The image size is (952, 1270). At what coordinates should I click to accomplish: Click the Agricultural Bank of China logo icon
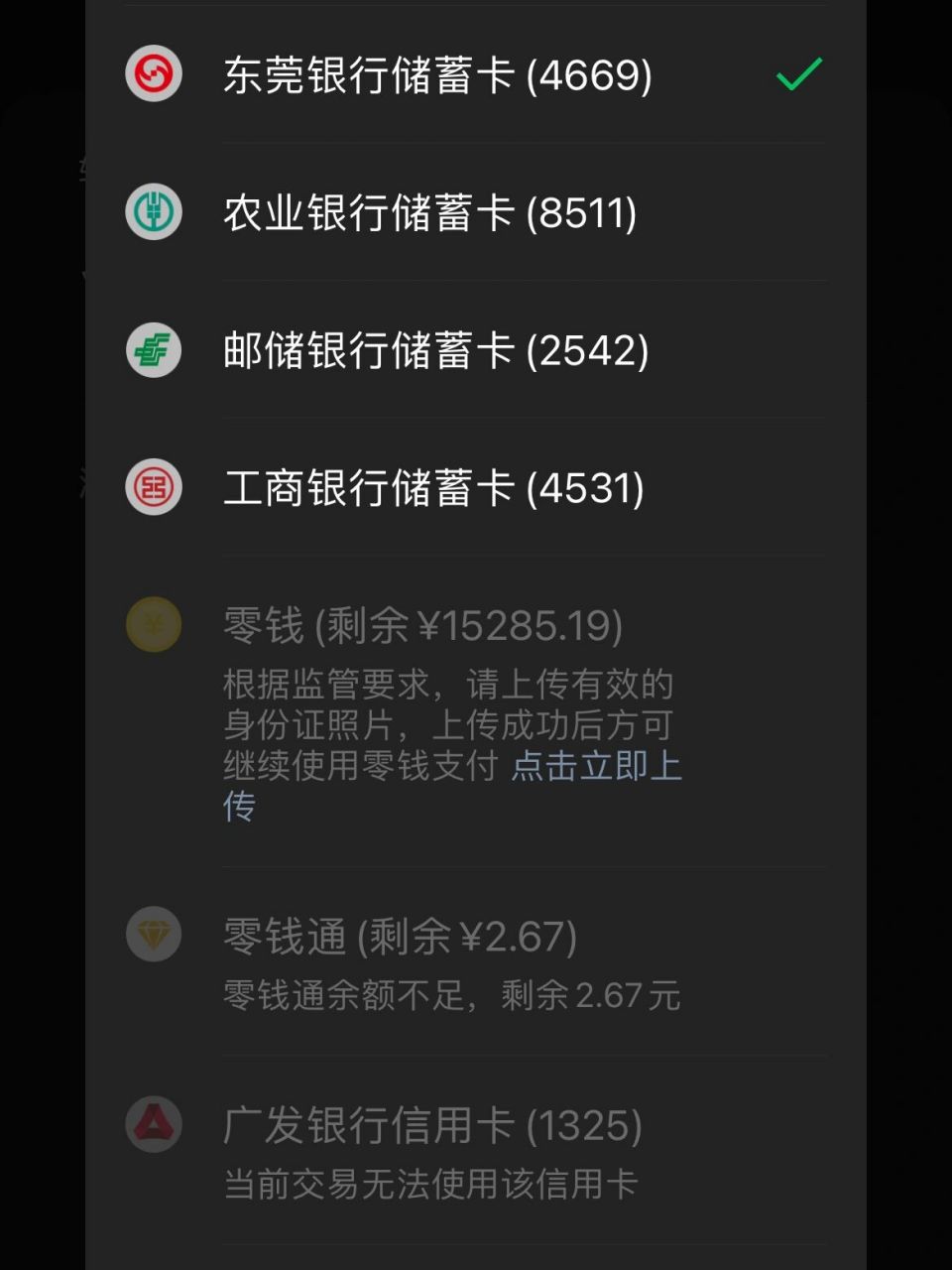click(x=153, y=211)
